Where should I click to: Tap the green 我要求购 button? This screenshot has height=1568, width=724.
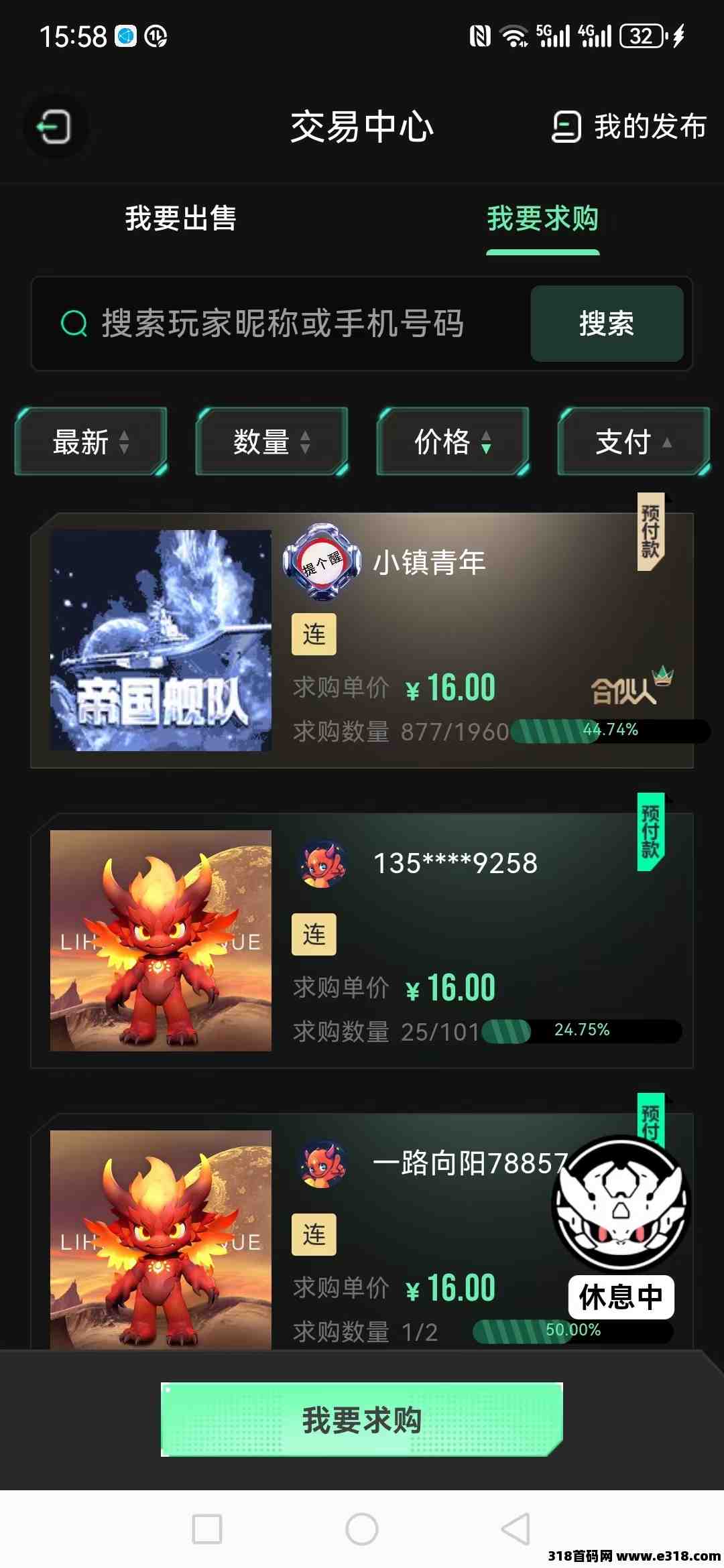pos(362,1419)
